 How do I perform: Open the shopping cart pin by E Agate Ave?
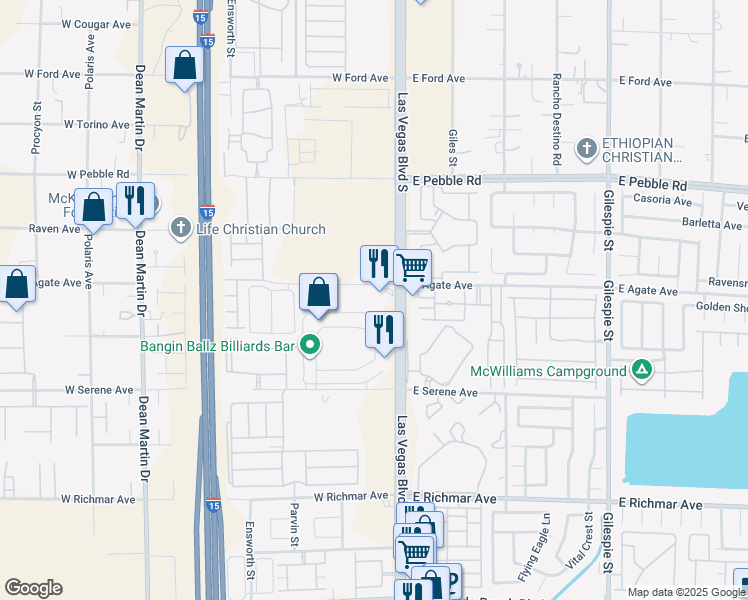[x=411, y=268]
